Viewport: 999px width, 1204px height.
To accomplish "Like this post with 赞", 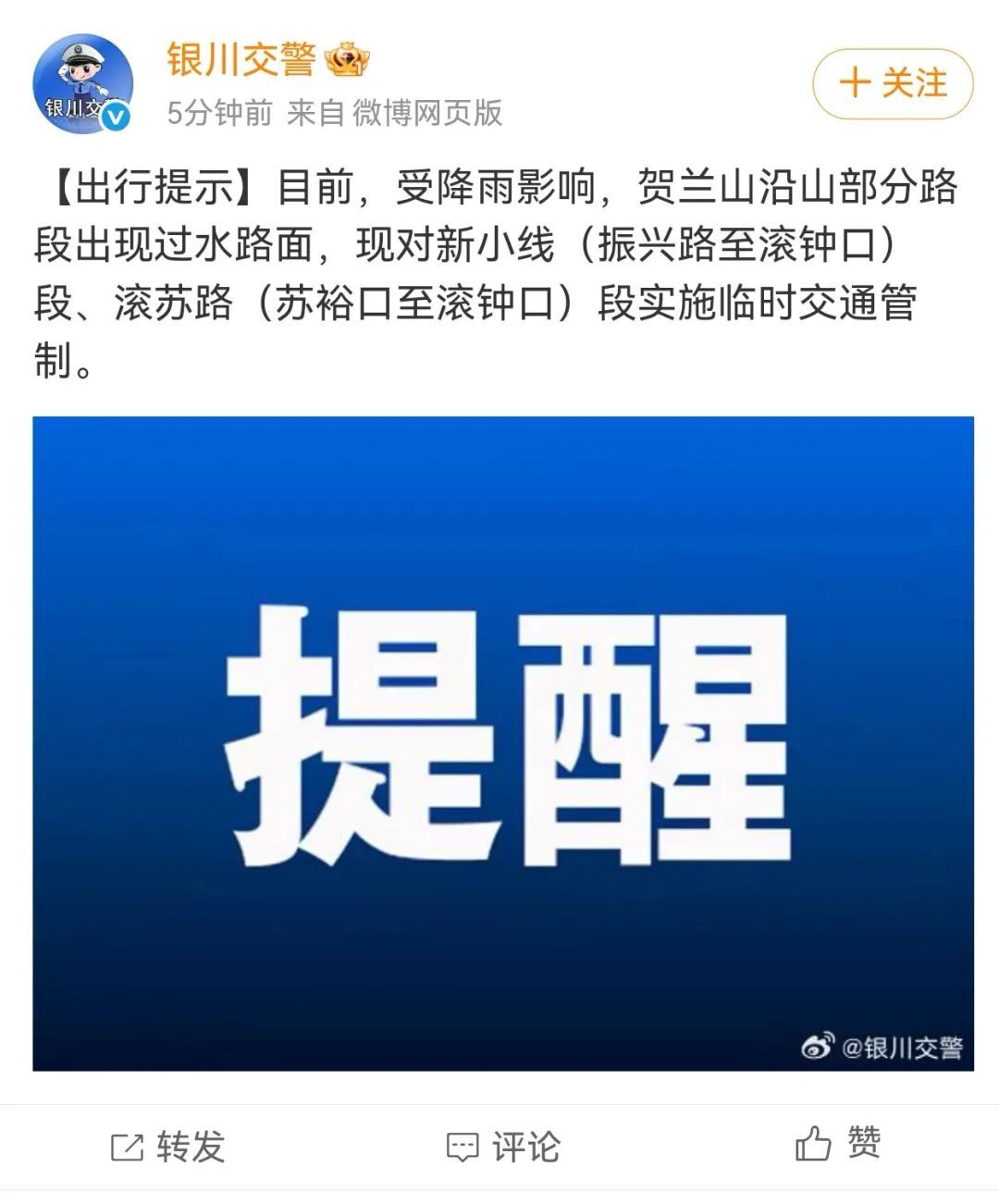I will [838, 1144].
